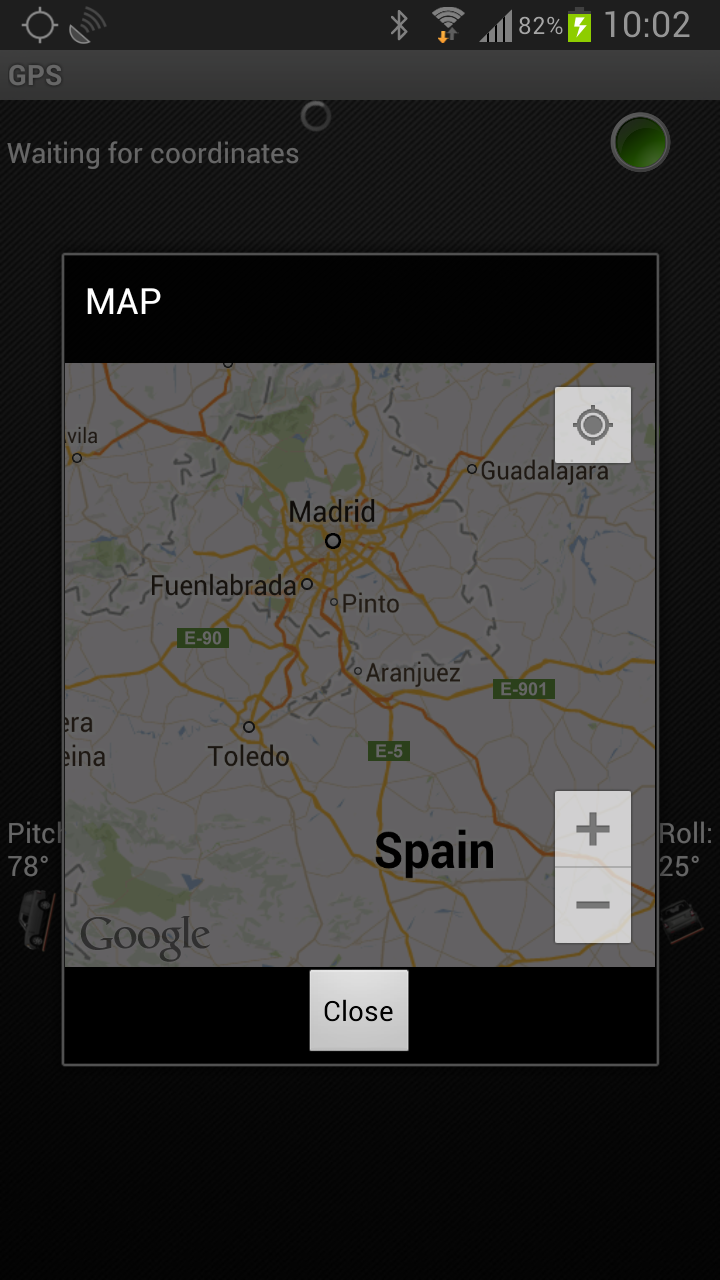
Task: Zoom in on the map
Action: click(593, 829)
